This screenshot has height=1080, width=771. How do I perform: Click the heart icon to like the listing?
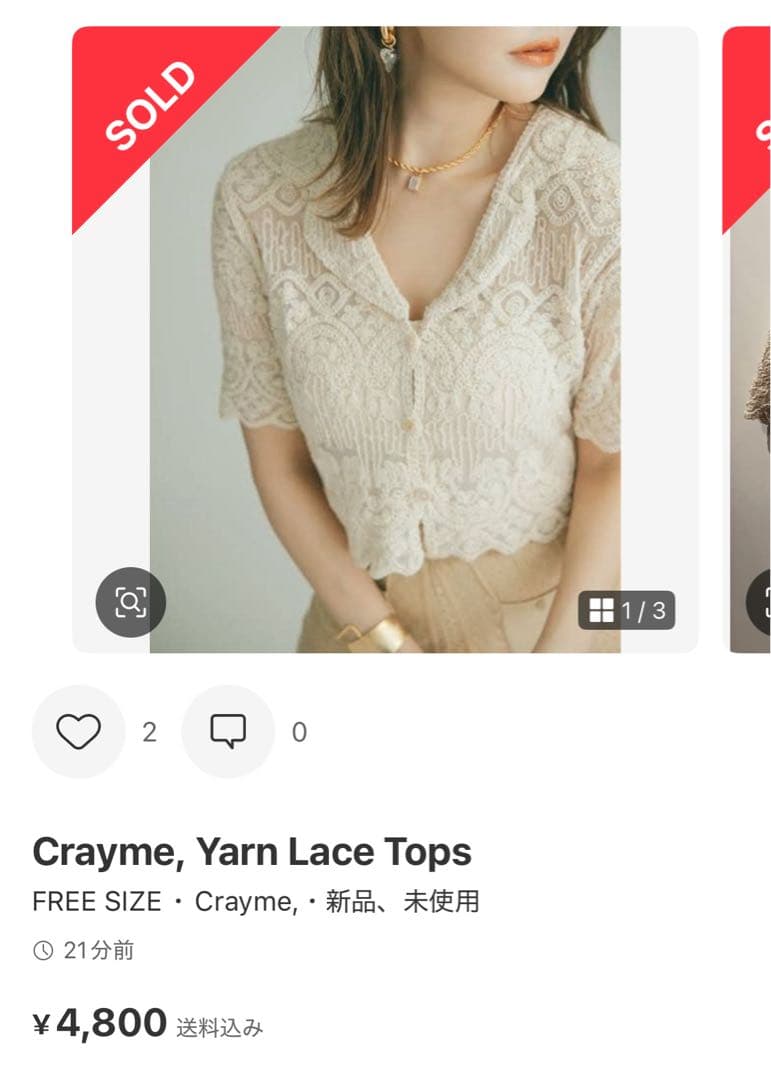80,731
